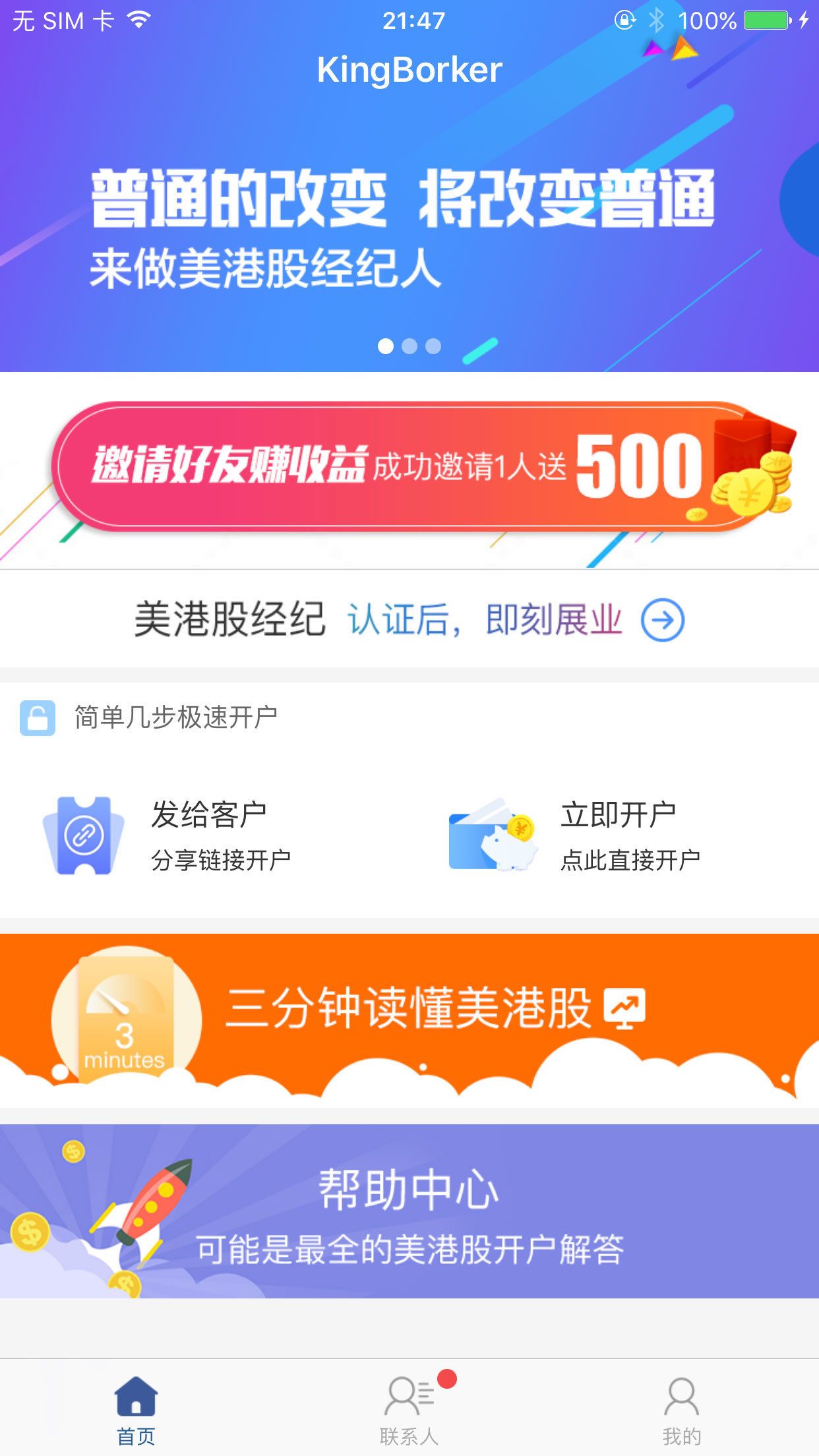Tap the arrow next to 认证后,即刻展业
Viewport: 819px width, 1456px height.
662,620
